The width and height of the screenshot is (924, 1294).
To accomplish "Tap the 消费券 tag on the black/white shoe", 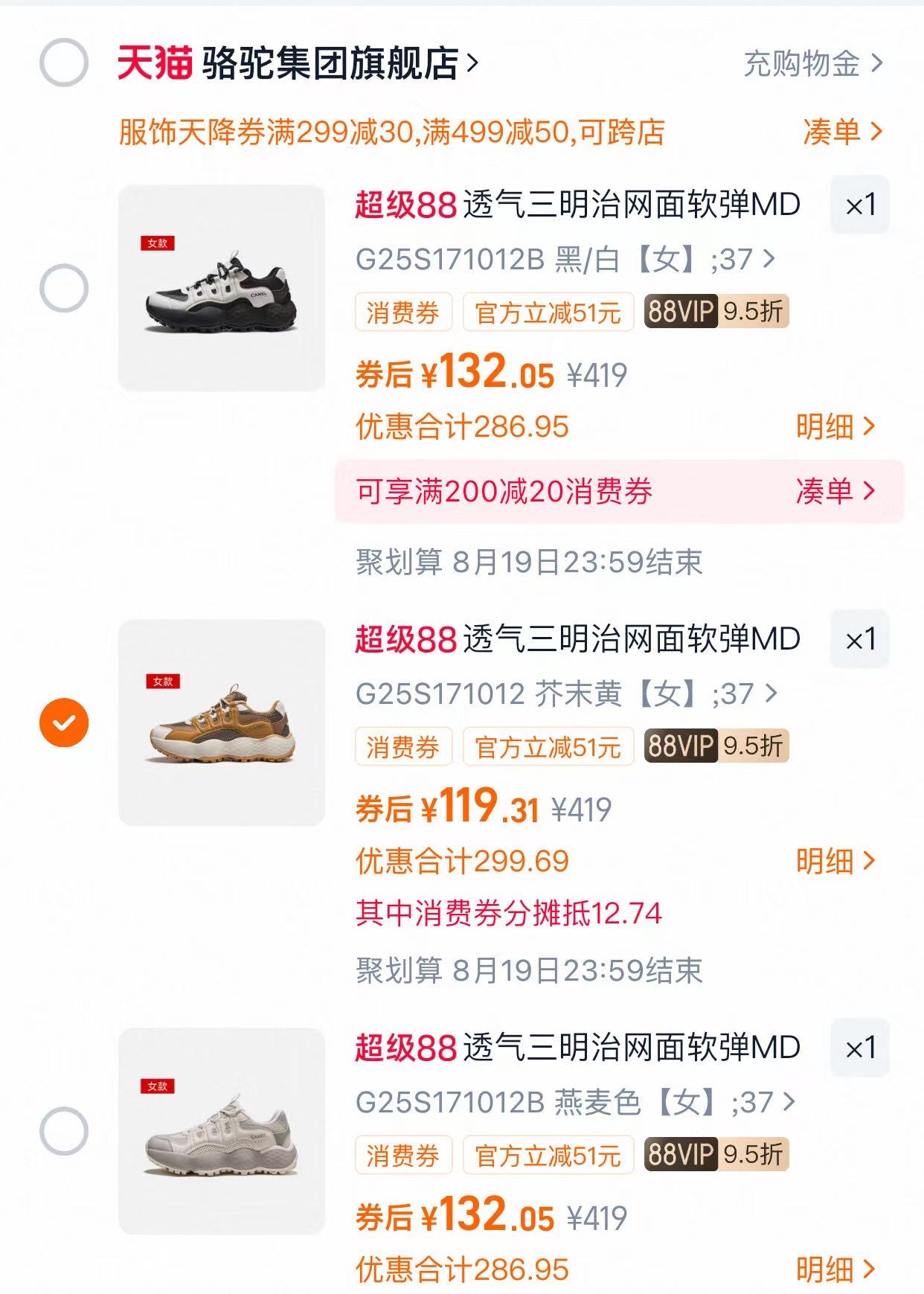I will click(402, 312).
